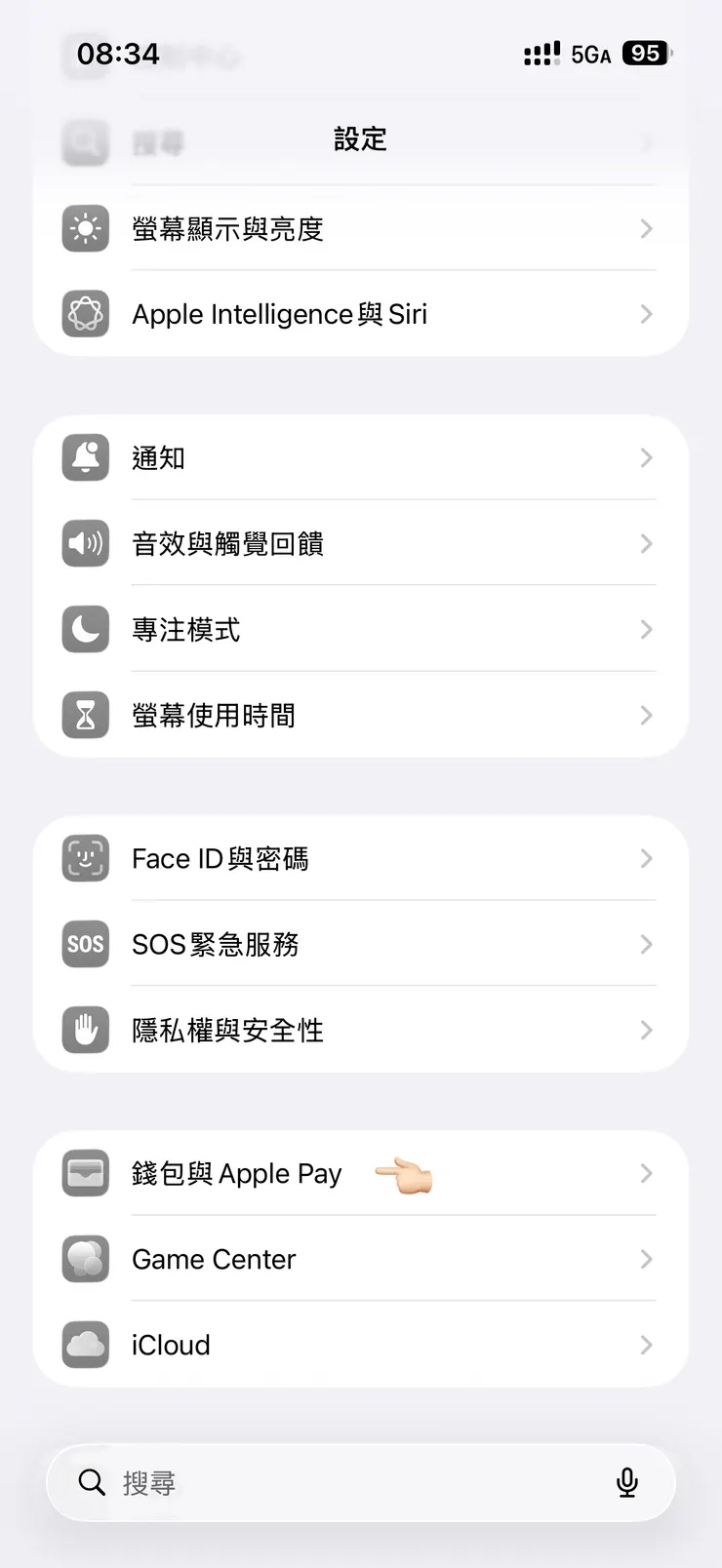
Task: Tap the SOS emergency icon
Action: [85, 944]
